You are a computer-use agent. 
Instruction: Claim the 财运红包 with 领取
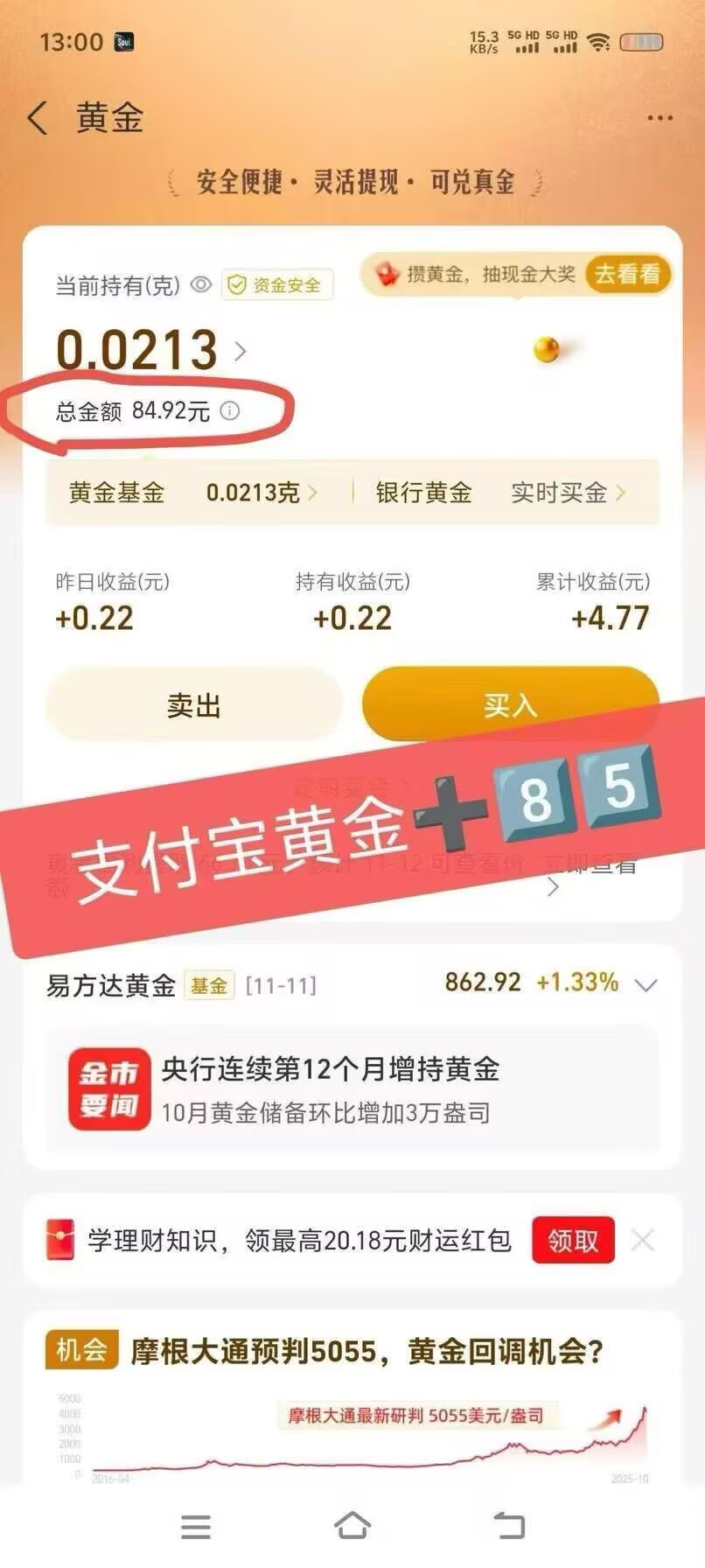(x=573, y=1240)
